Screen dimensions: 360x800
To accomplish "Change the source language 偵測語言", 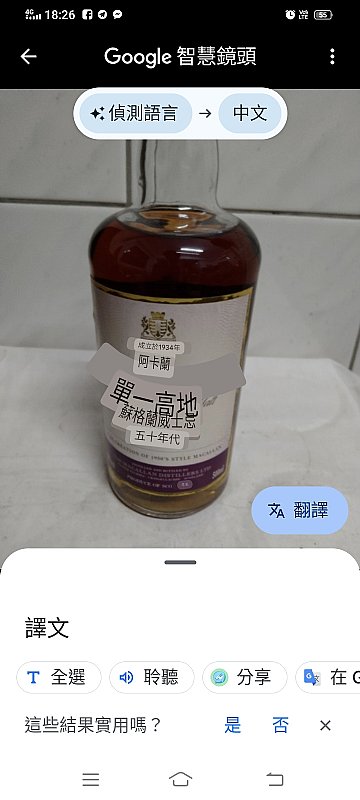I will tap(134, 113).
